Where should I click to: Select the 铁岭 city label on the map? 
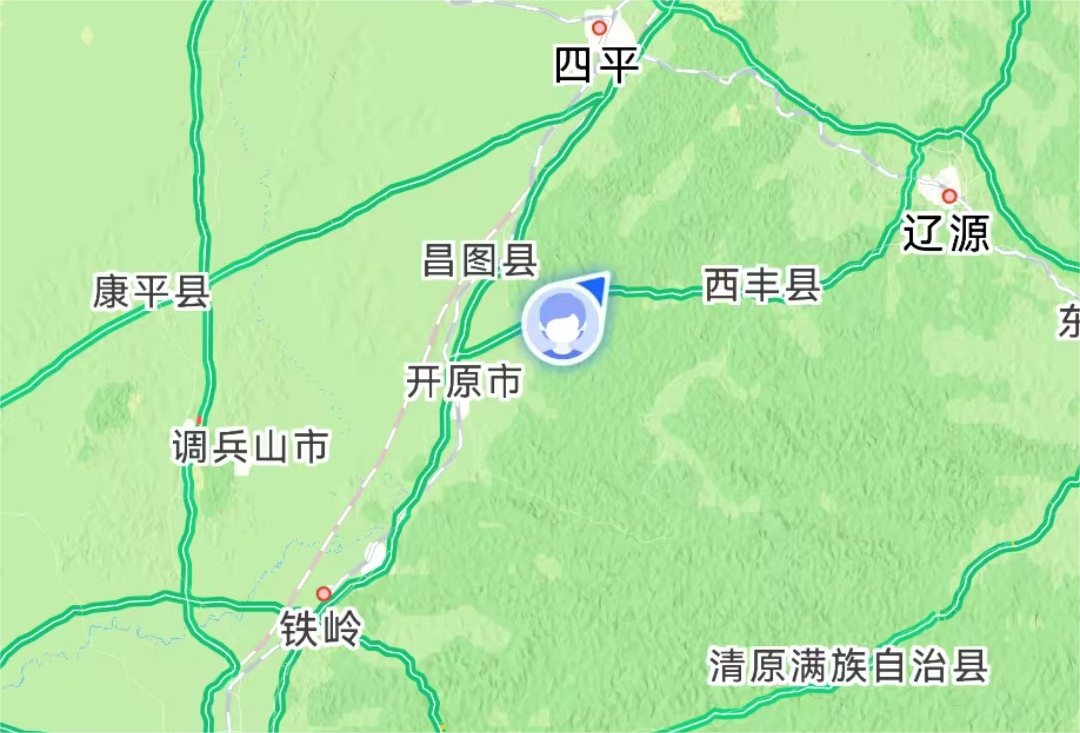[x=321, y=630]
